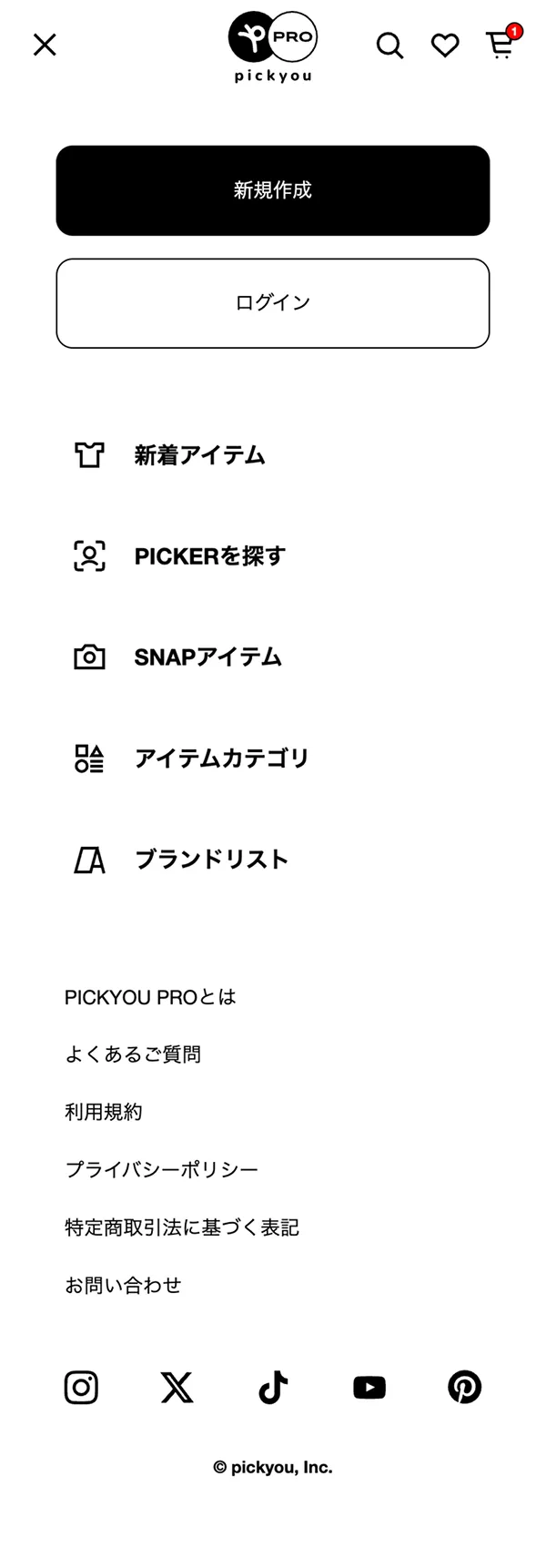Open よくあるご質問
546x1568 pixels.
tap(133, 1054)
